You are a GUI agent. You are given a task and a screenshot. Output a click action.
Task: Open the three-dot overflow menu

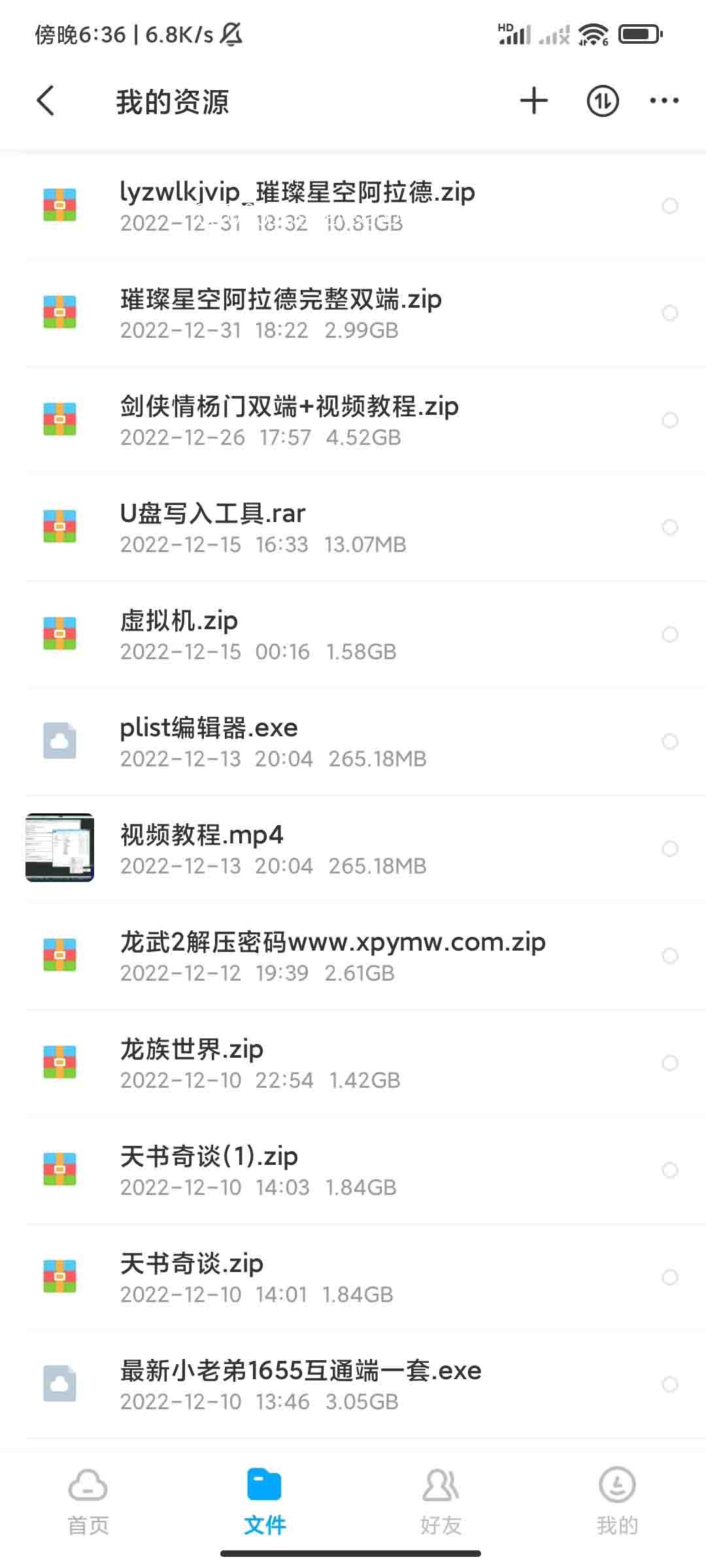pyautogui.click(x=664, y=101)
